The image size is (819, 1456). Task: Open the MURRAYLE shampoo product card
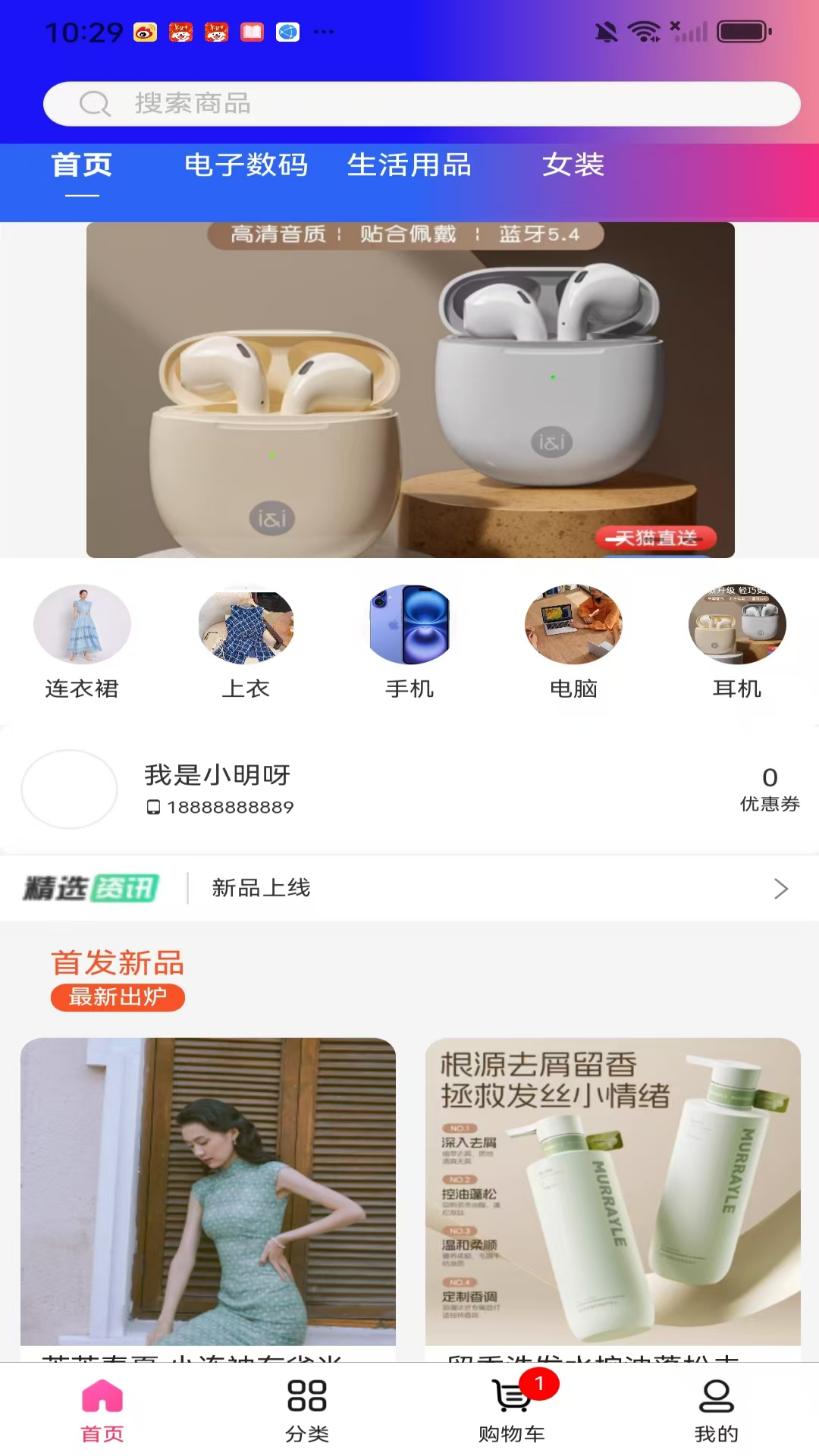pos(613,1199)
